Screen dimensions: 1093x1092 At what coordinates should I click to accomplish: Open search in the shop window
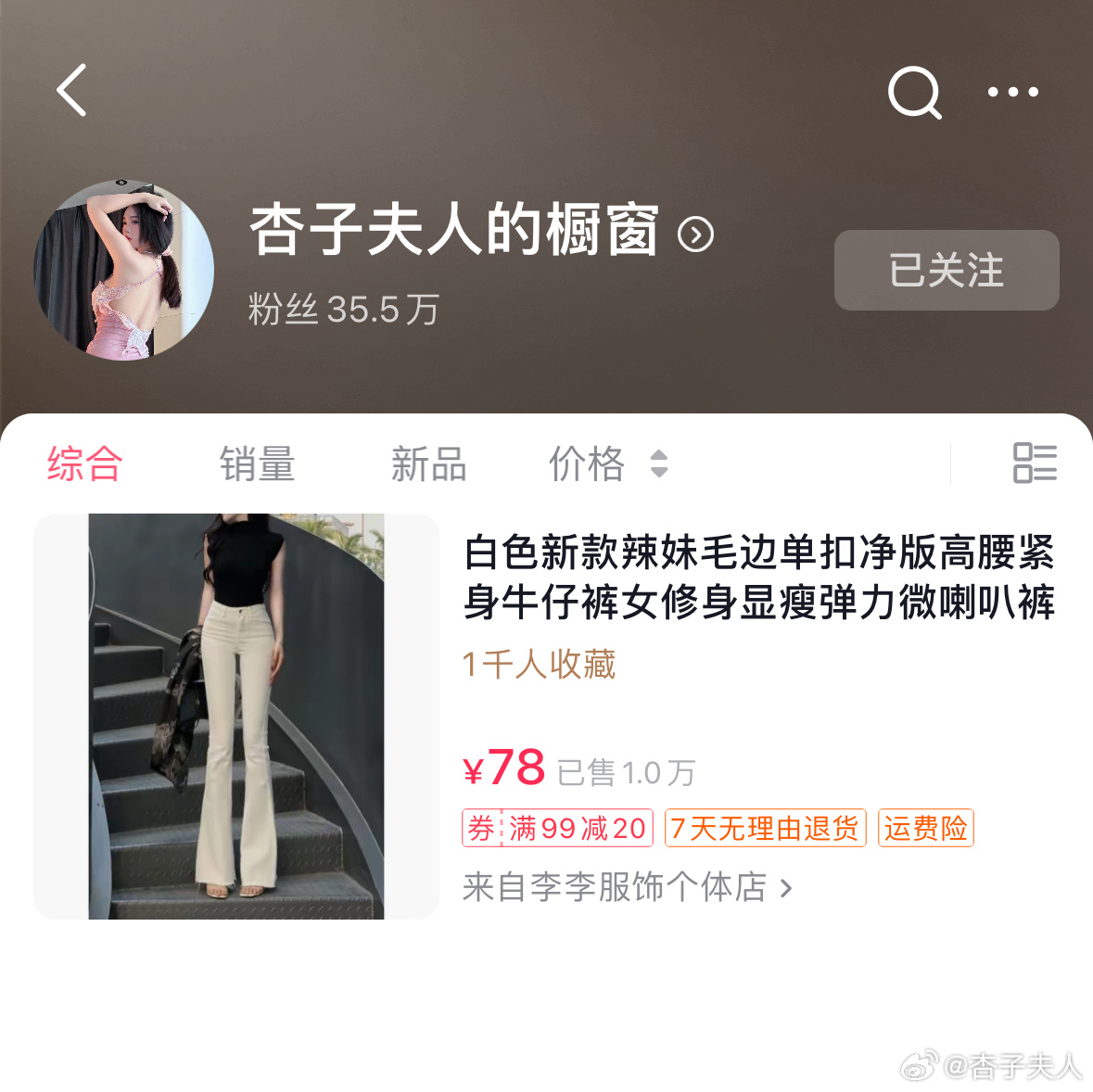pyautogui.click(x=914, y=92)
